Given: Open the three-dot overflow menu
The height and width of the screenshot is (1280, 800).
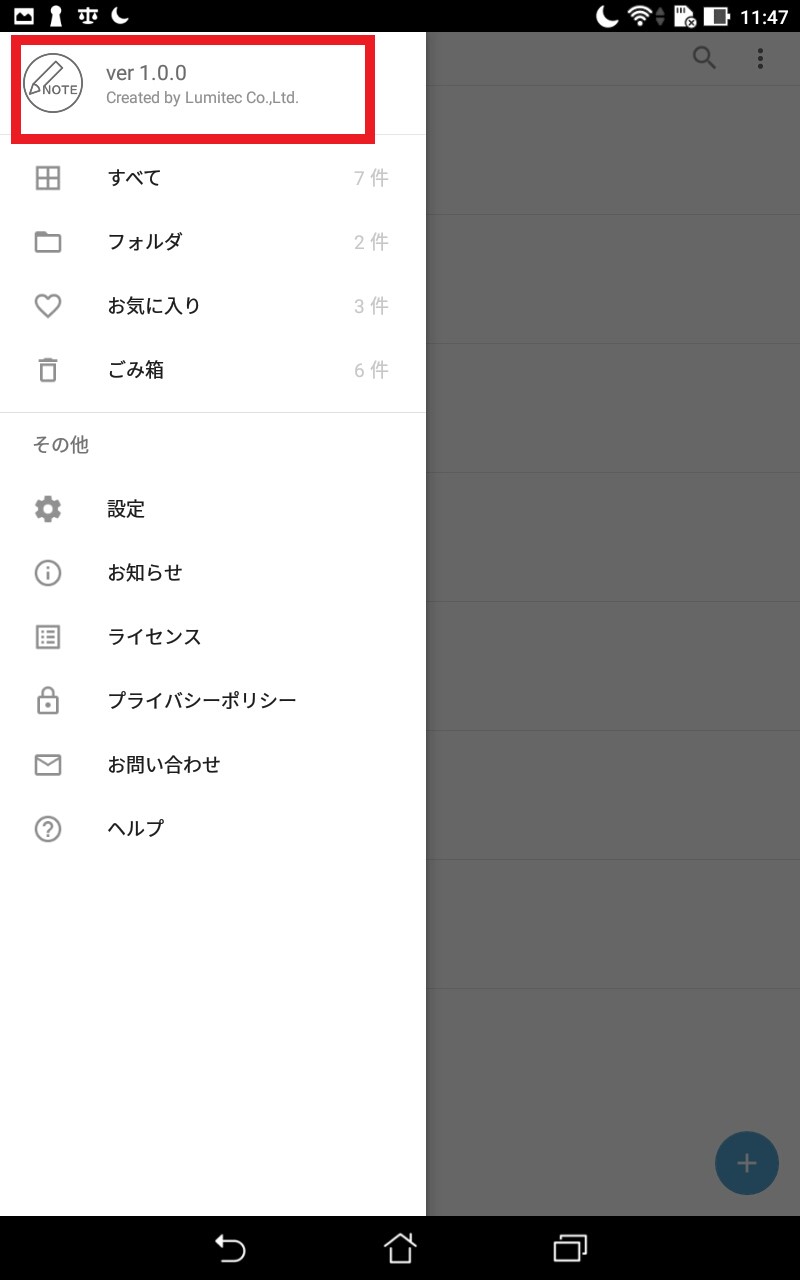Looking at the screenshot, I should 761,58.
